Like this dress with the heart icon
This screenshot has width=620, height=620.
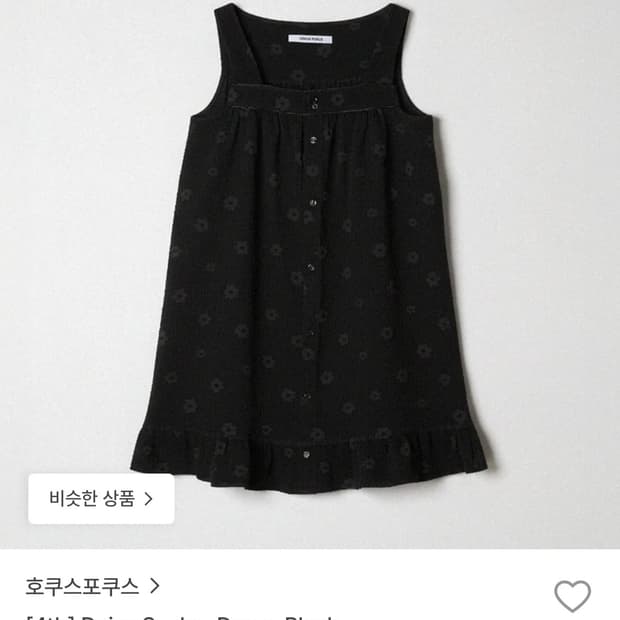(x=572, y=596)
